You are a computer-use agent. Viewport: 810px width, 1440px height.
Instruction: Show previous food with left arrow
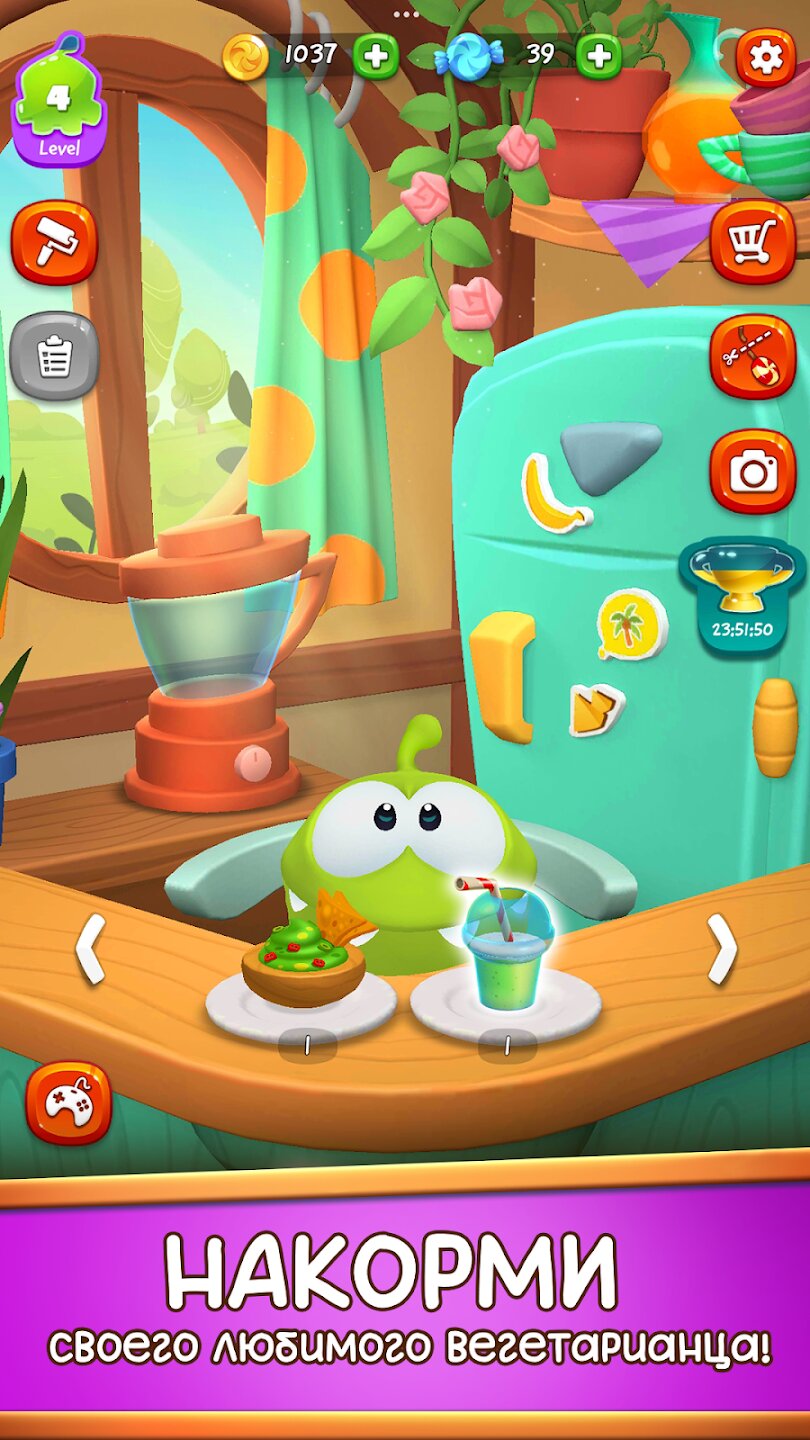(90, 950)
